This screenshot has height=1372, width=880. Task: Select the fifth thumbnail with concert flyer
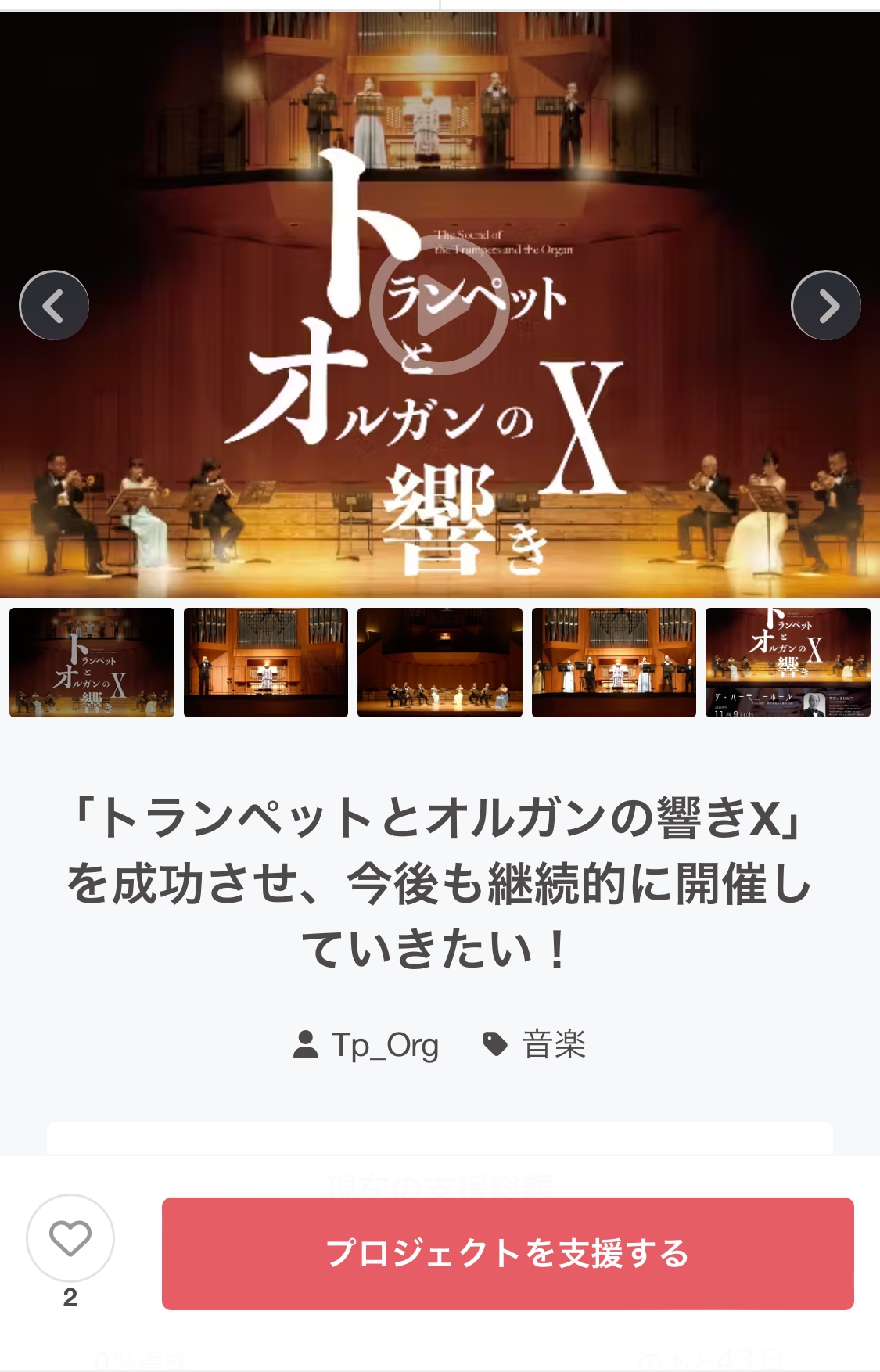point(788,663)
